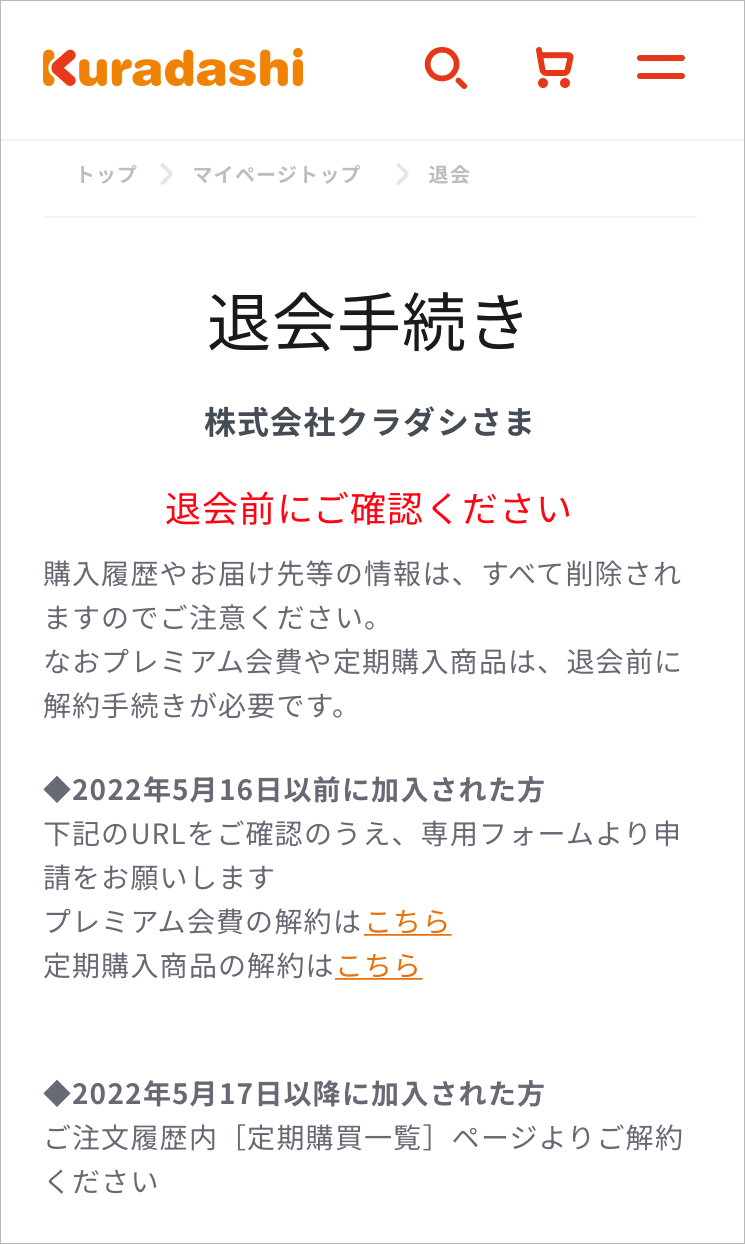The height and width of the screenshot is (1244, 745).
Task: Click the 2022年5月17日以降 section heading
Action: coord(293,1096)
